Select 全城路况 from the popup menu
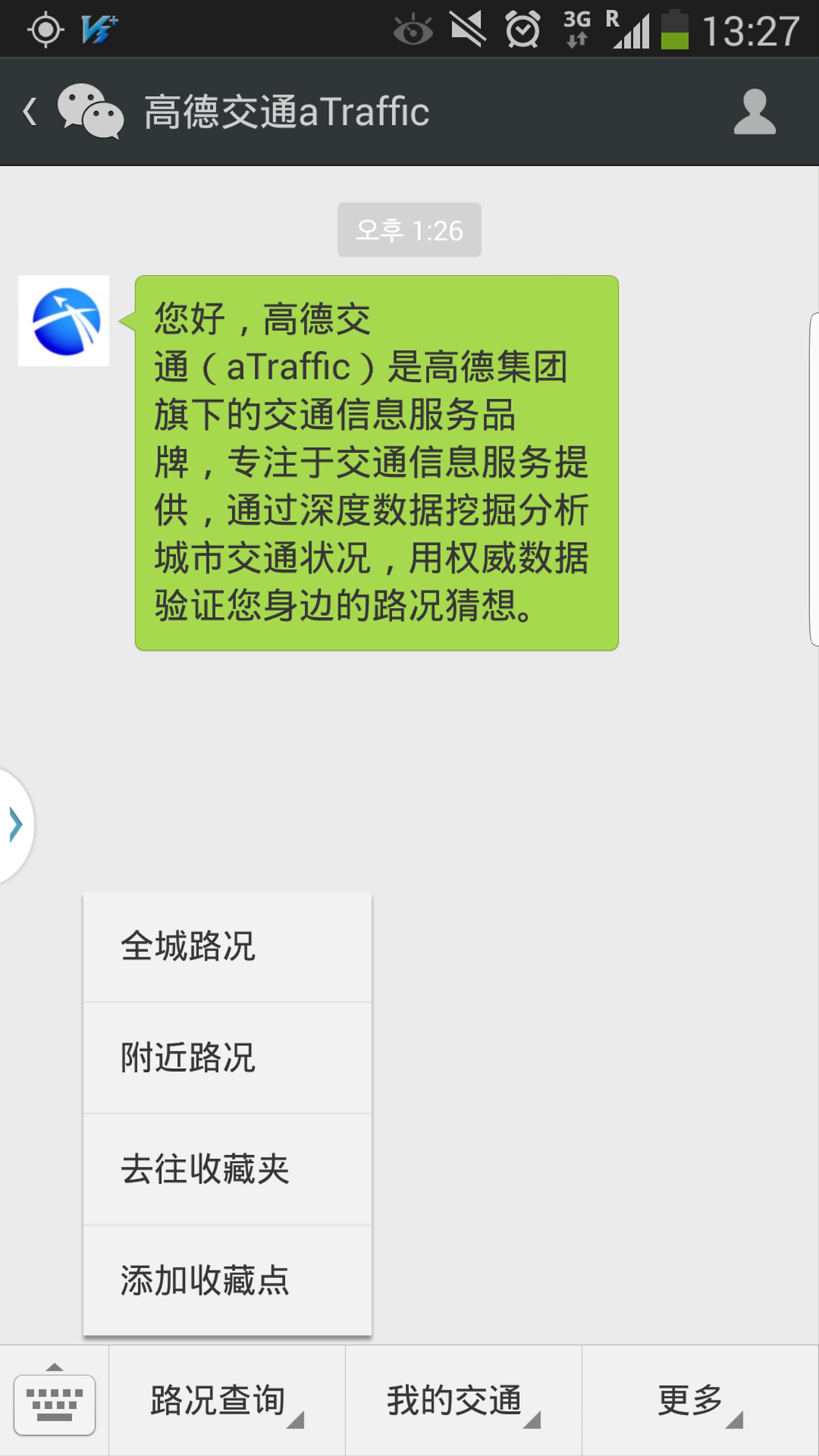 (x=227, y=947)
